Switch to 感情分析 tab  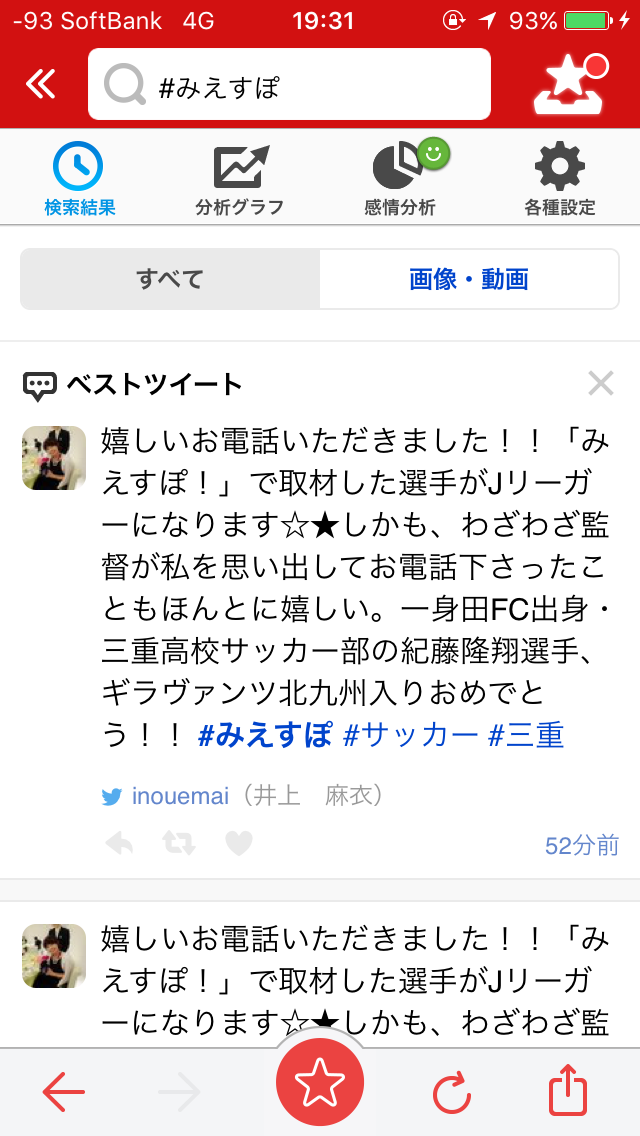(x=401, y=180)
